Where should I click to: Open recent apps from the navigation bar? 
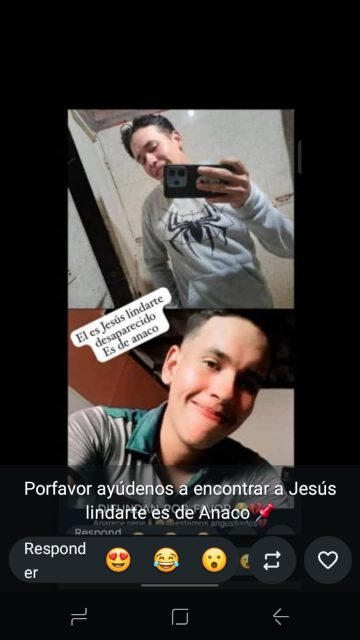(x=79, y=616)
